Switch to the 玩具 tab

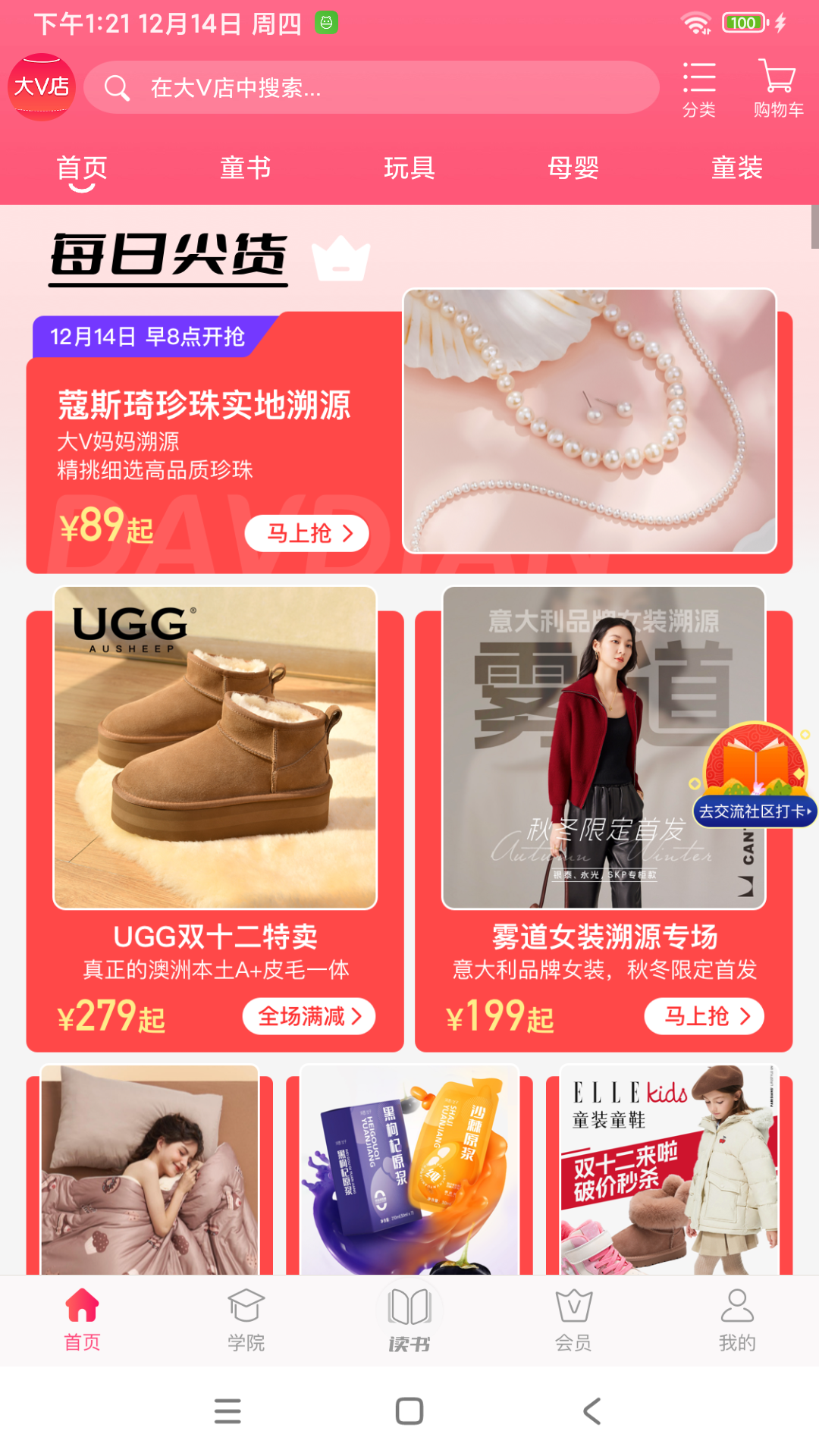coord(409,168)
